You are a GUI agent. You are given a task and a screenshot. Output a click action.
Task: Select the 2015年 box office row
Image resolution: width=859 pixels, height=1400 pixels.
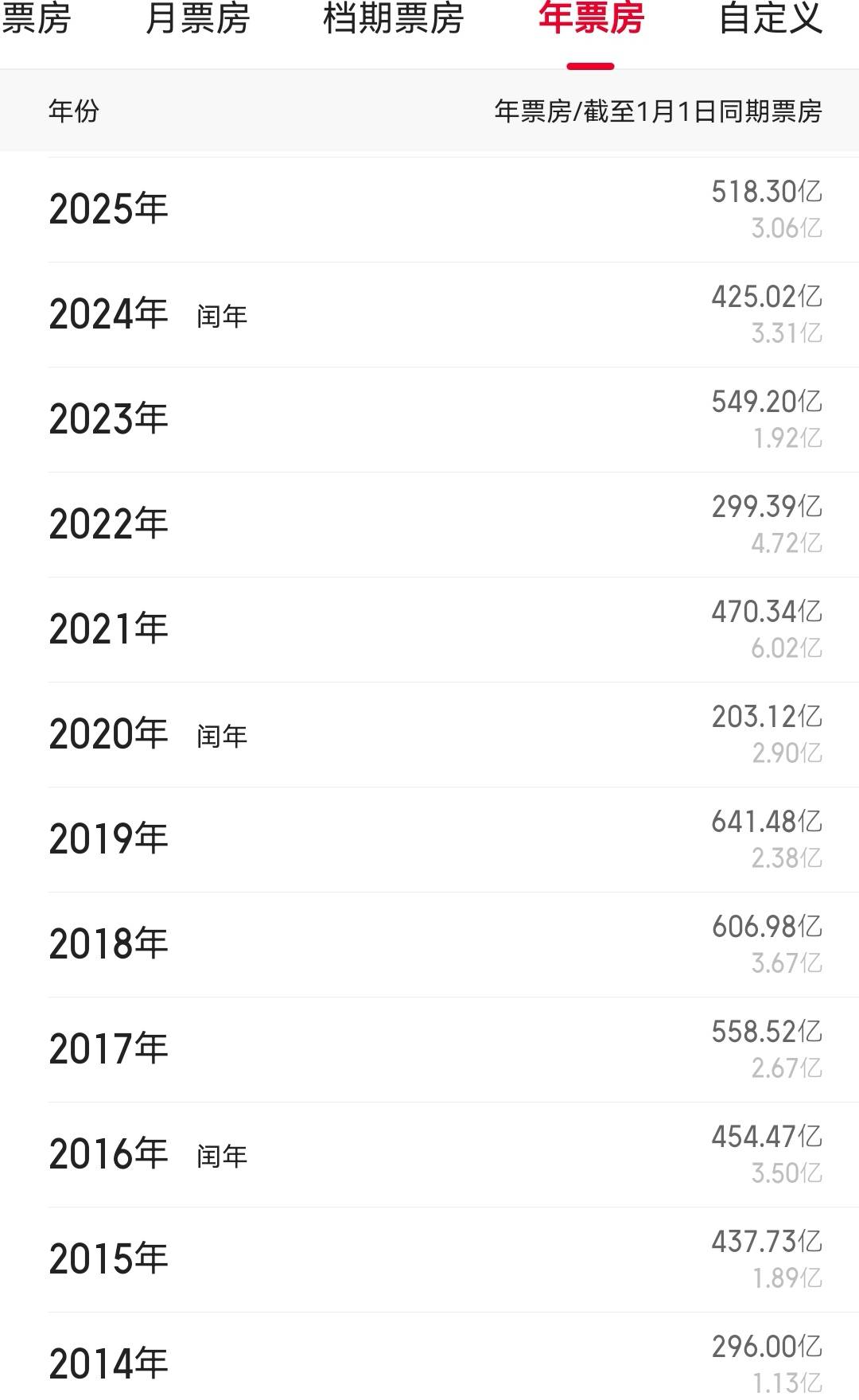click(429, 1259)
